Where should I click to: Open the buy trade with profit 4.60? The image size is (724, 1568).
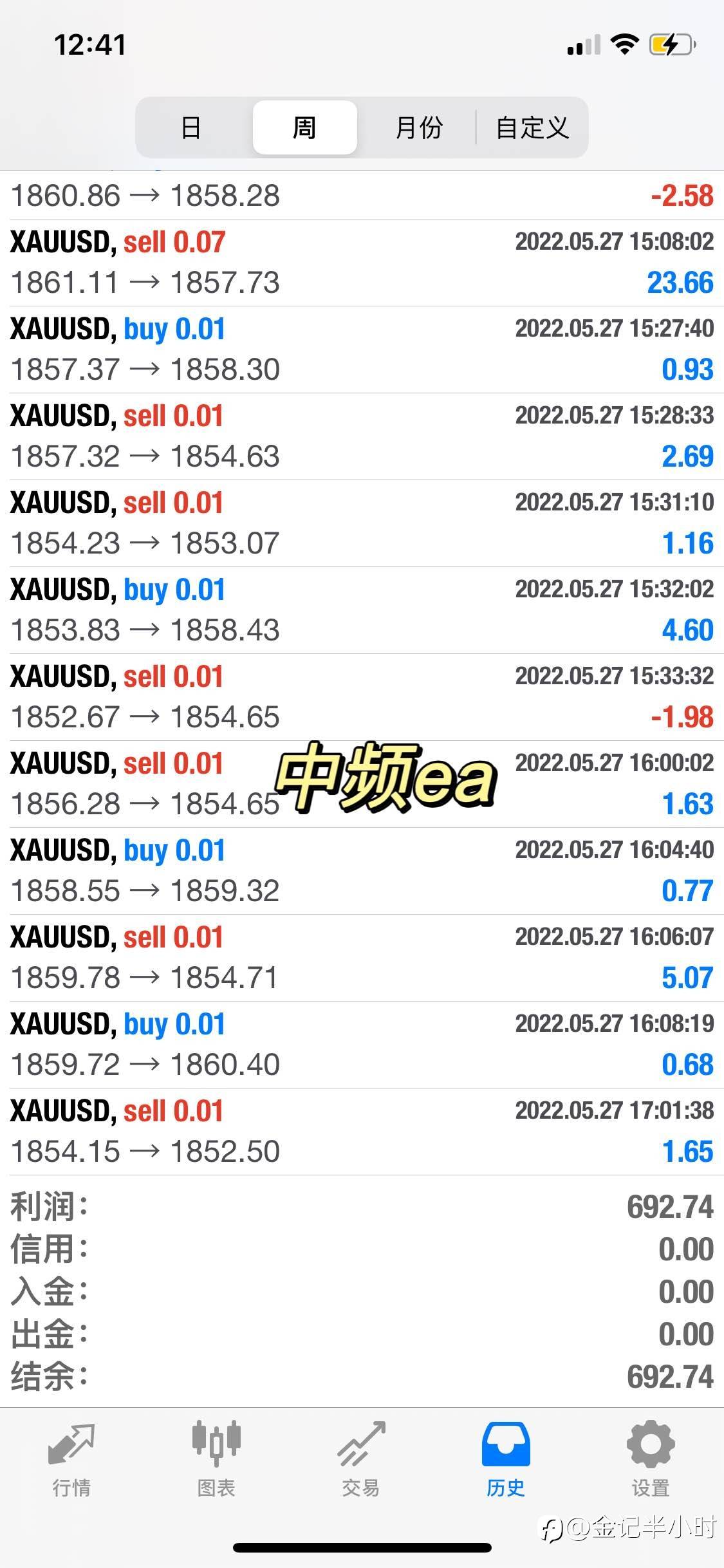(x=362, y=610)
